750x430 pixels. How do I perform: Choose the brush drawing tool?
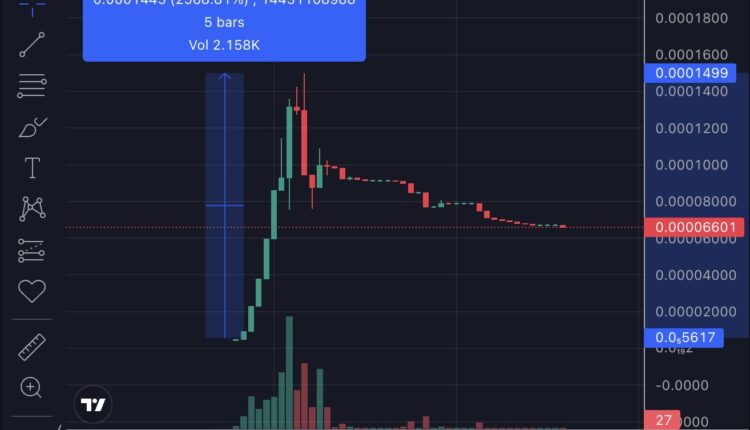(32, 127)
